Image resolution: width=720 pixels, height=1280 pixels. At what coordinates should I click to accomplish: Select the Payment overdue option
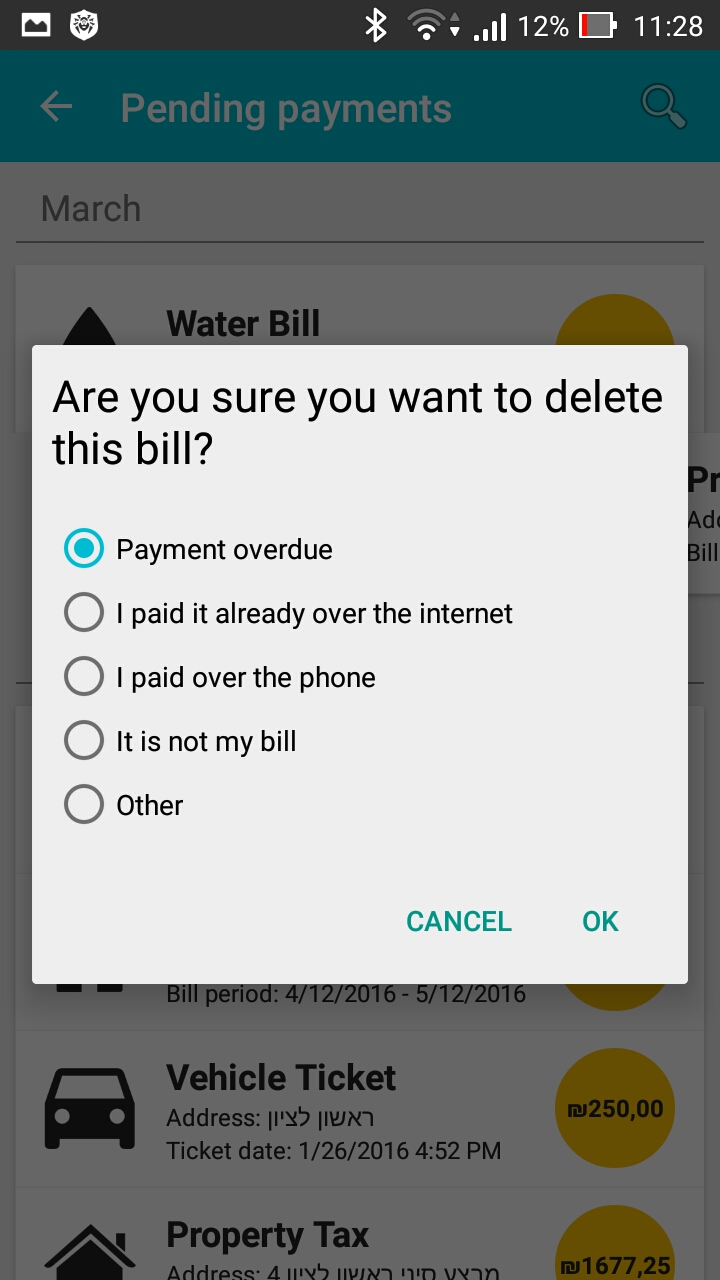199,549
